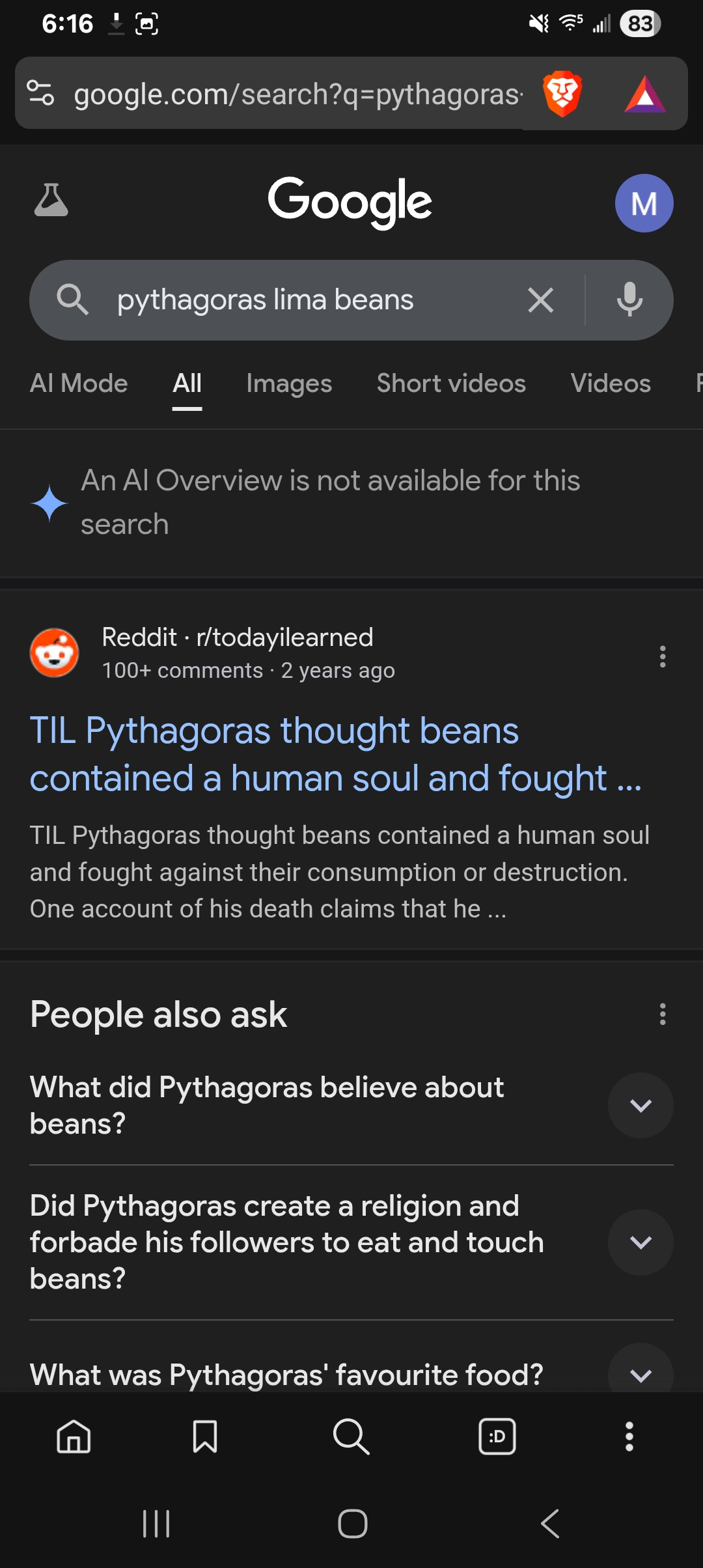Open Google Search Labs flask icon
The height and width of the screenshot is (1568, 703).
tap(51, 201)
